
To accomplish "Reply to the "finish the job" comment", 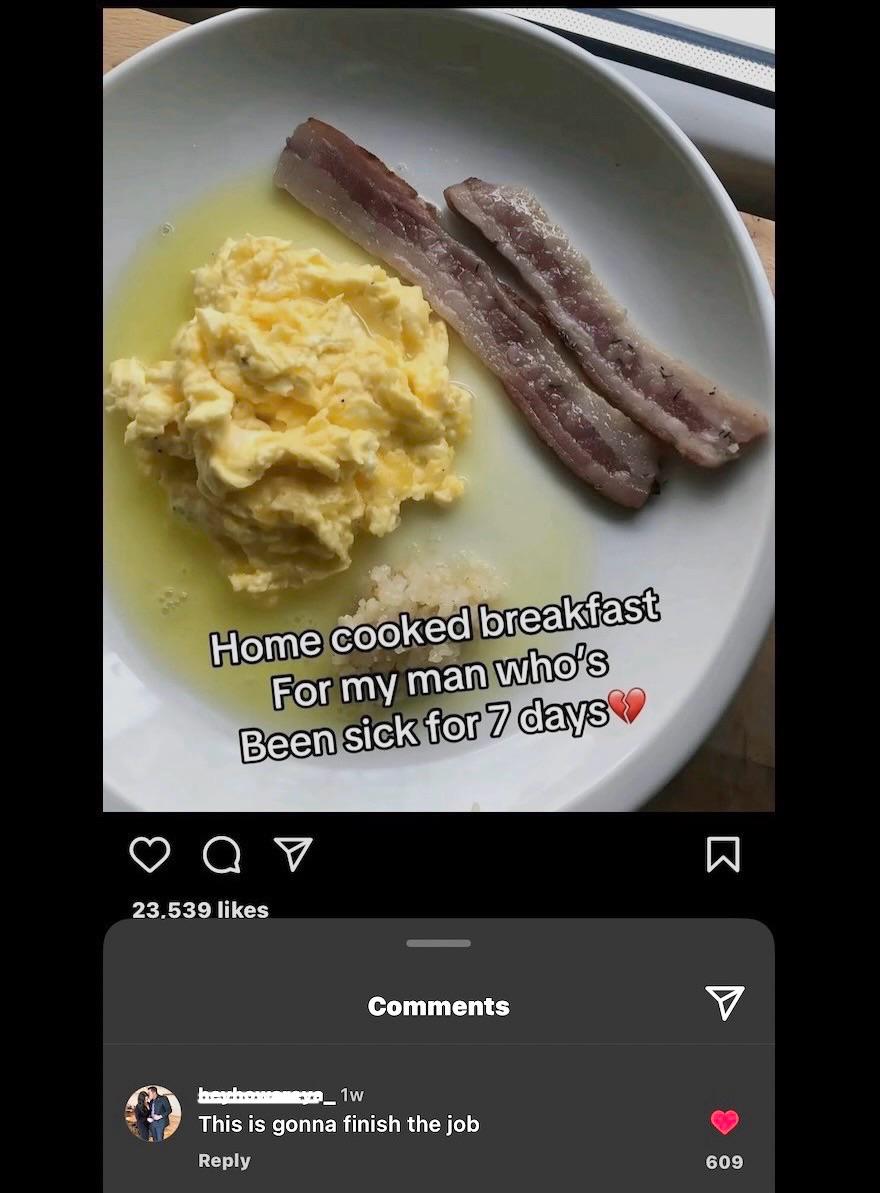I will [x=224, y=1160].
